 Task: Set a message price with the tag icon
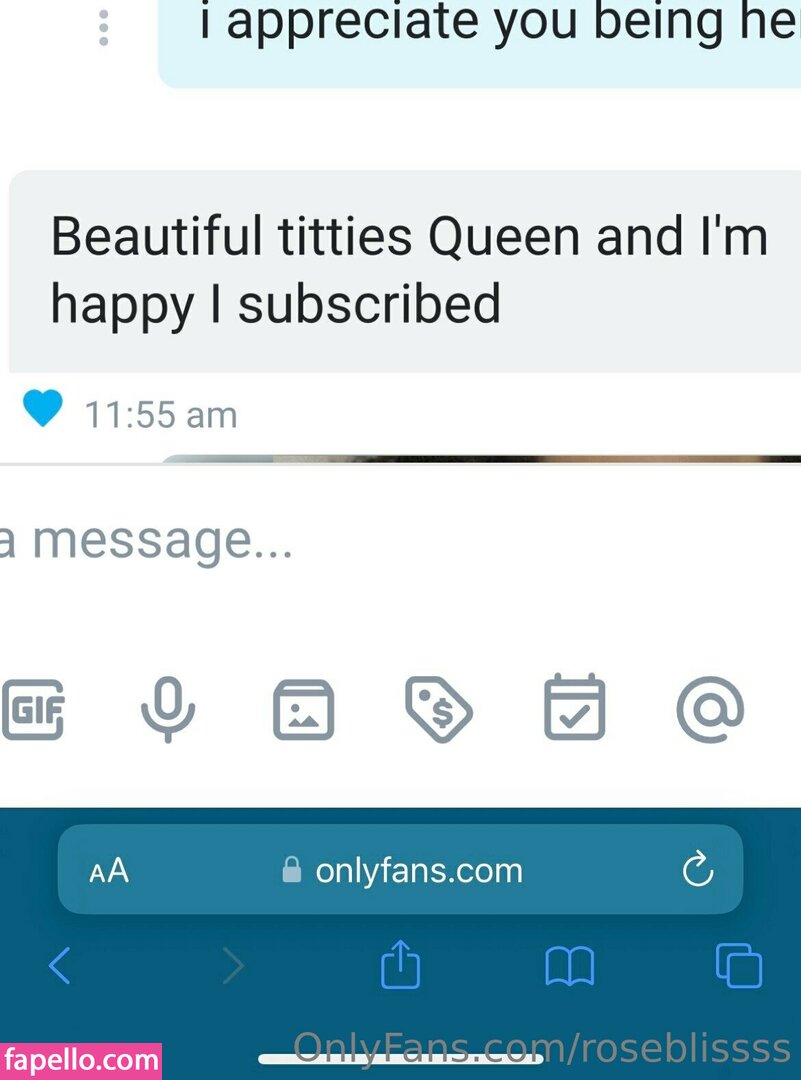coord(438,708)
